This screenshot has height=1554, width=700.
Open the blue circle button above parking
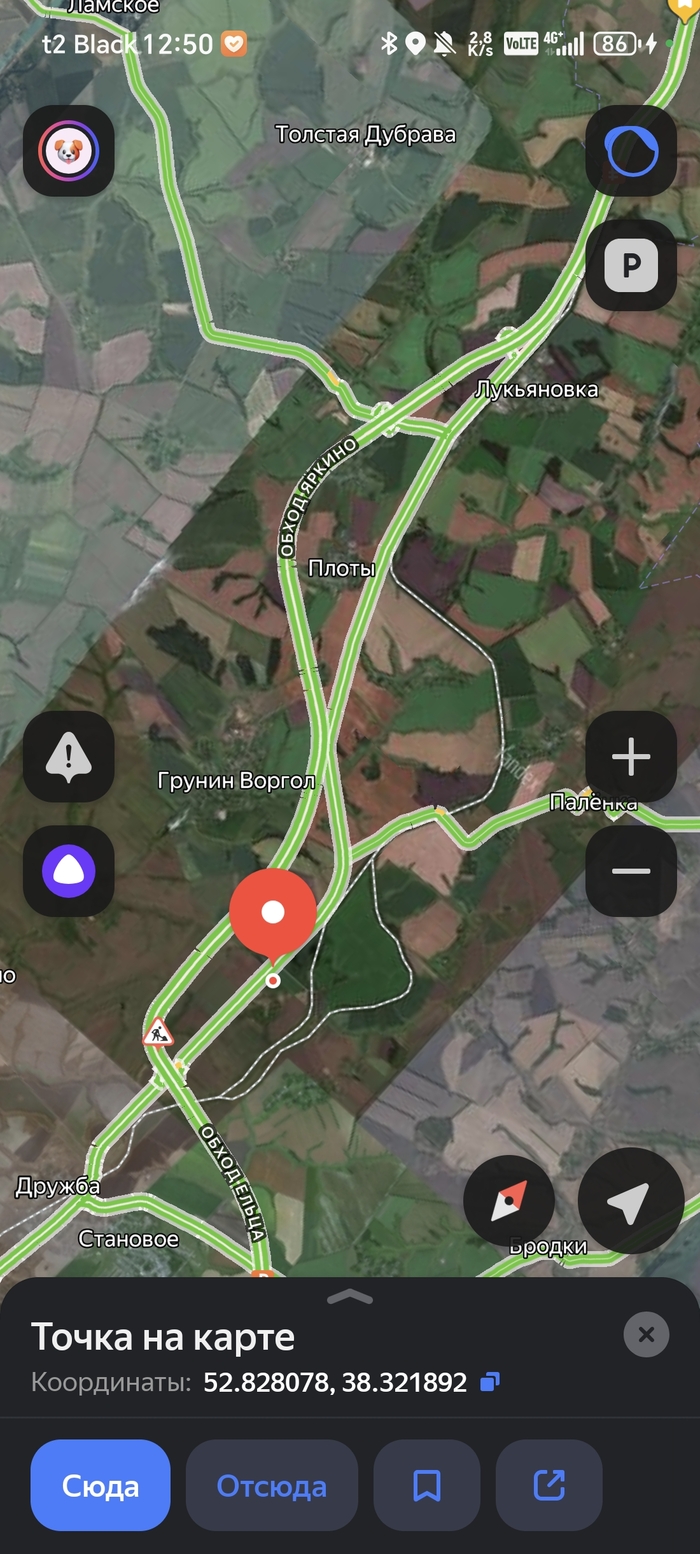pyautogui.click(x=631, y=151)
